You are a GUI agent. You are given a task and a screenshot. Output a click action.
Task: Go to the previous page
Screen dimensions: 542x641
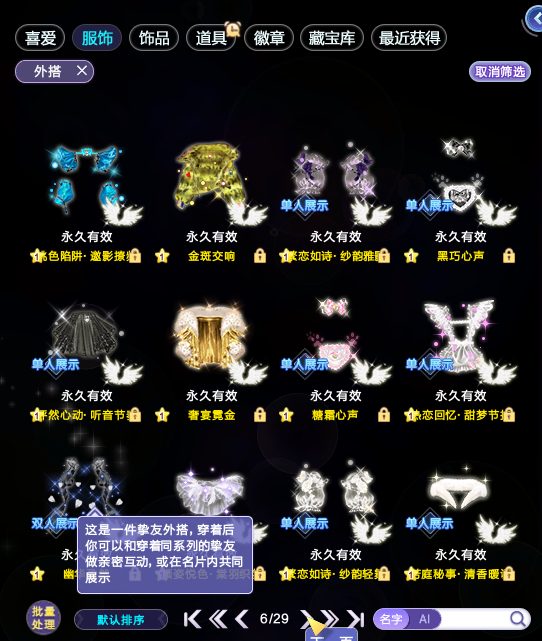pos(242,619)
